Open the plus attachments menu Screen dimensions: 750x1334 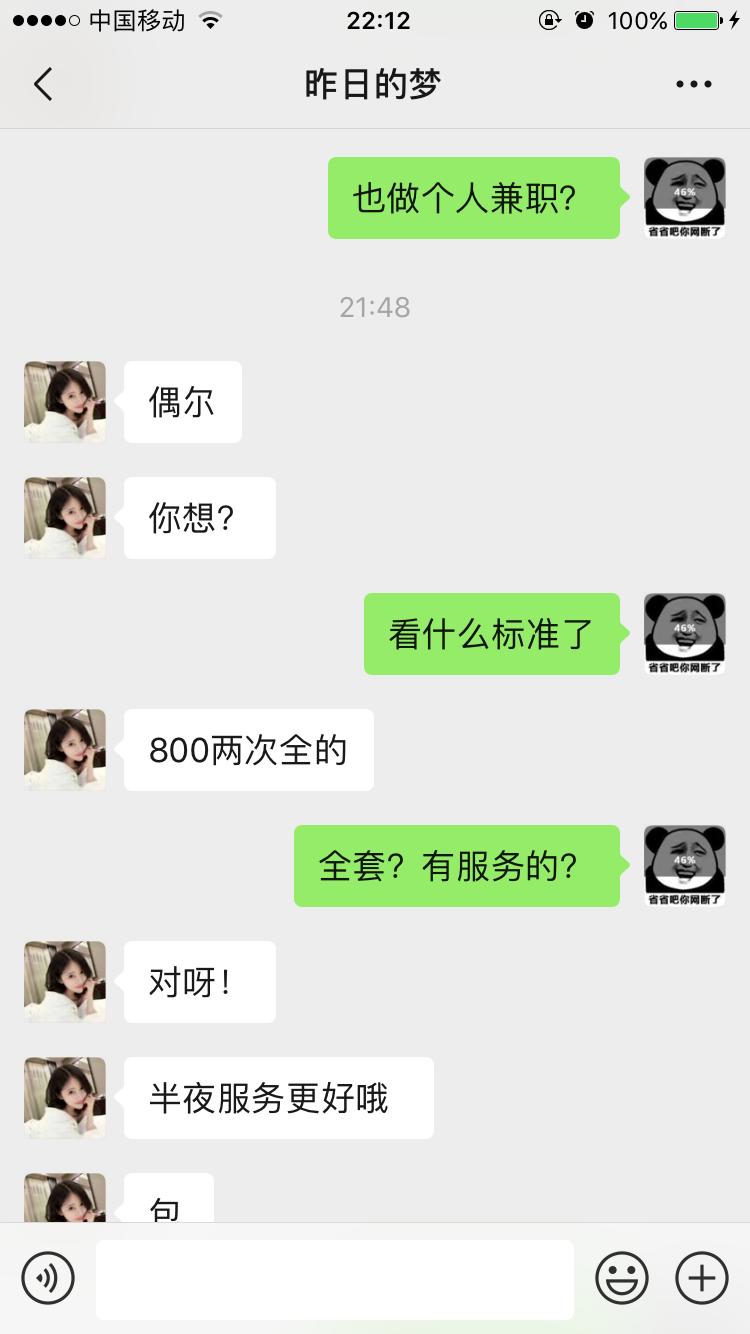702,1278
